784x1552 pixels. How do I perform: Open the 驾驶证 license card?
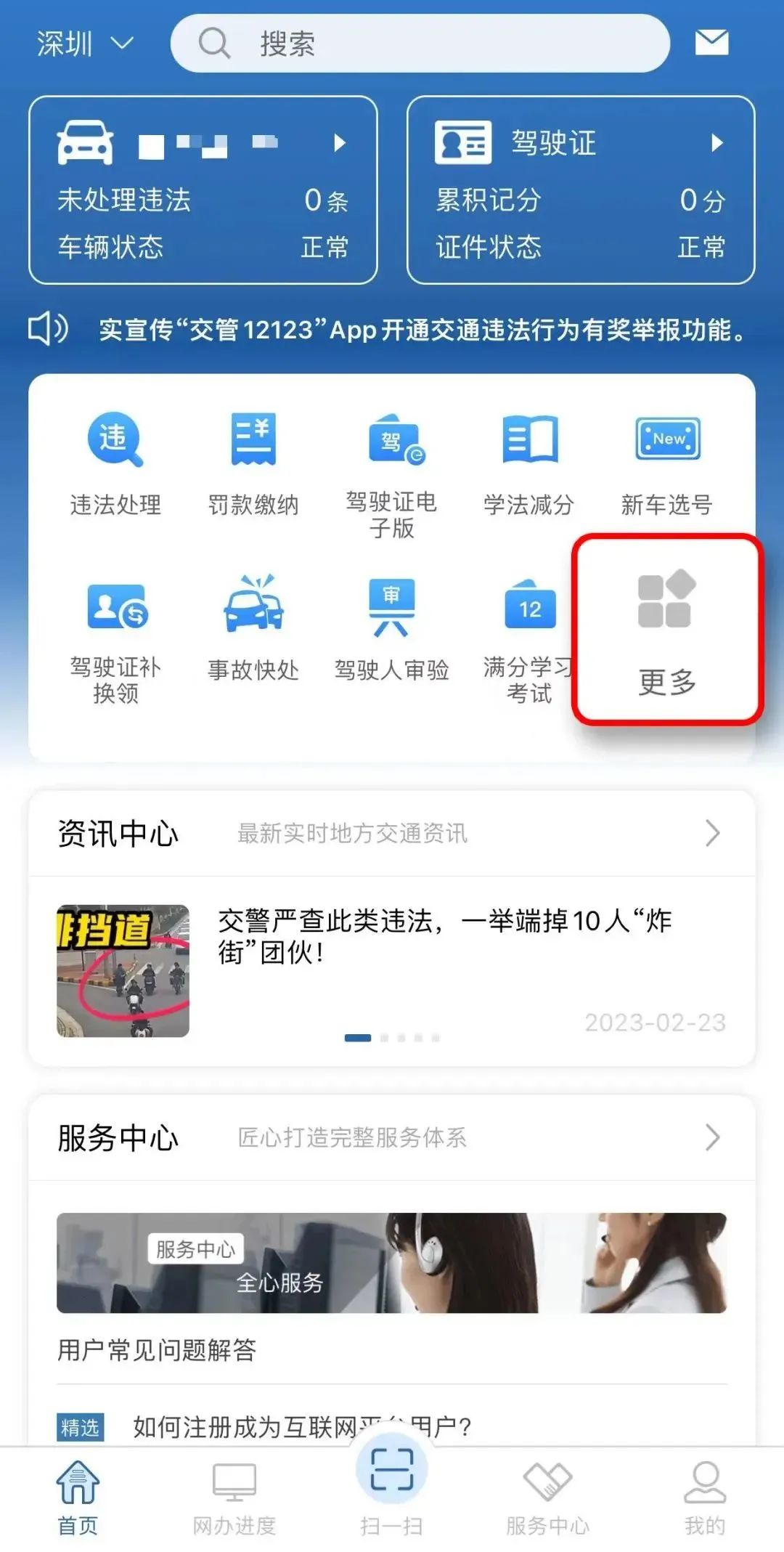click(581, 190)
